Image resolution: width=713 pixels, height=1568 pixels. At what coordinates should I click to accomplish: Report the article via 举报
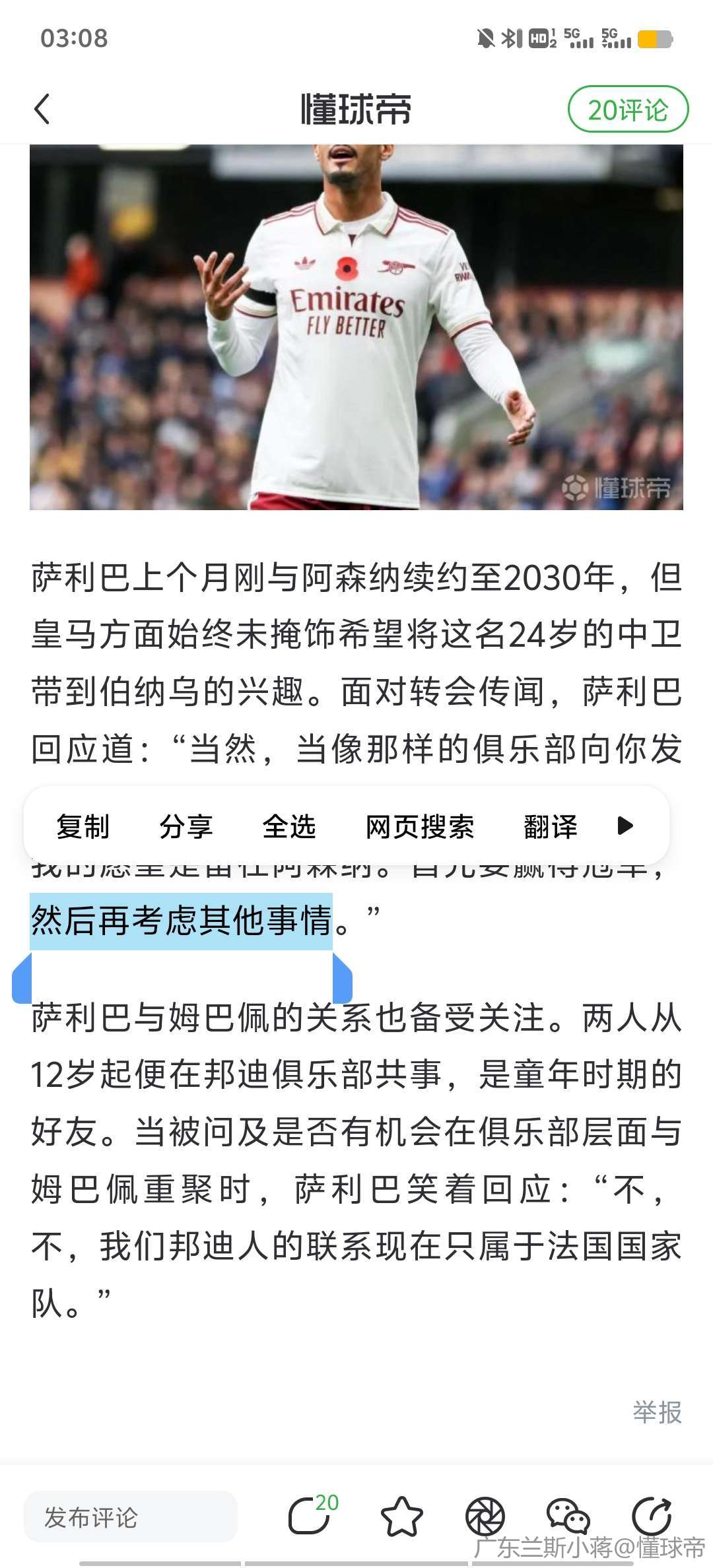coord(656,1412)
